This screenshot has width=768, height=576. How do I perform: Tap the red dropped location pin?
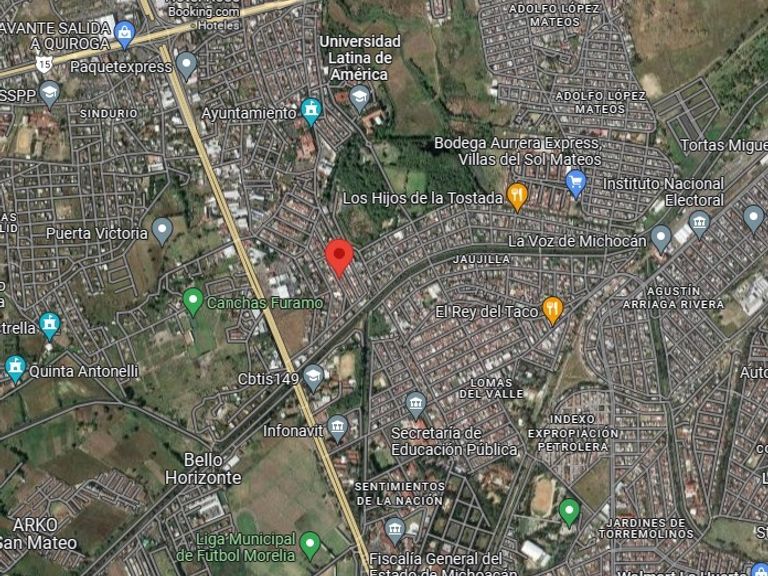click(339, 258)
